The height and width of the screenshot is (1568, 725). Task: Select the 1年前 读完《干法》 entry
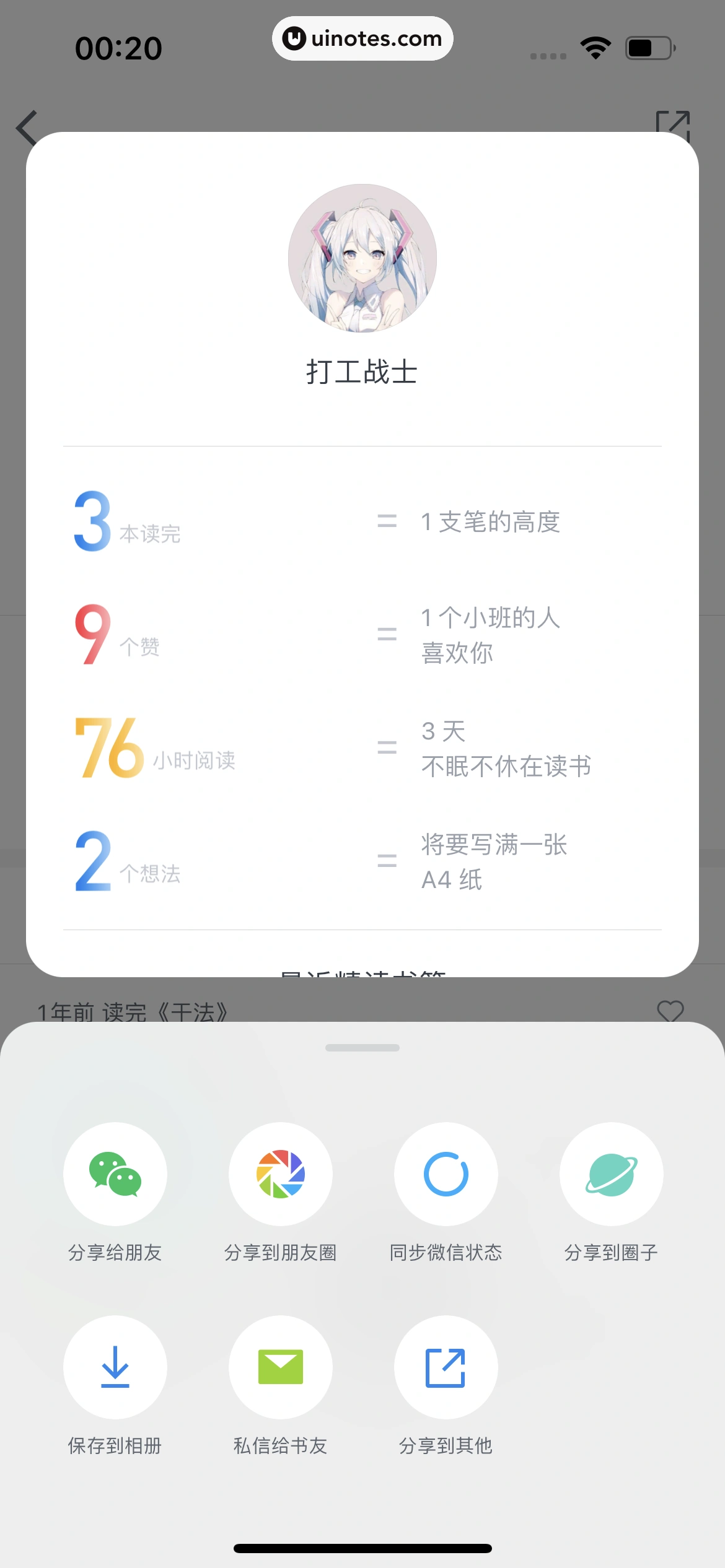(133, 1011)
